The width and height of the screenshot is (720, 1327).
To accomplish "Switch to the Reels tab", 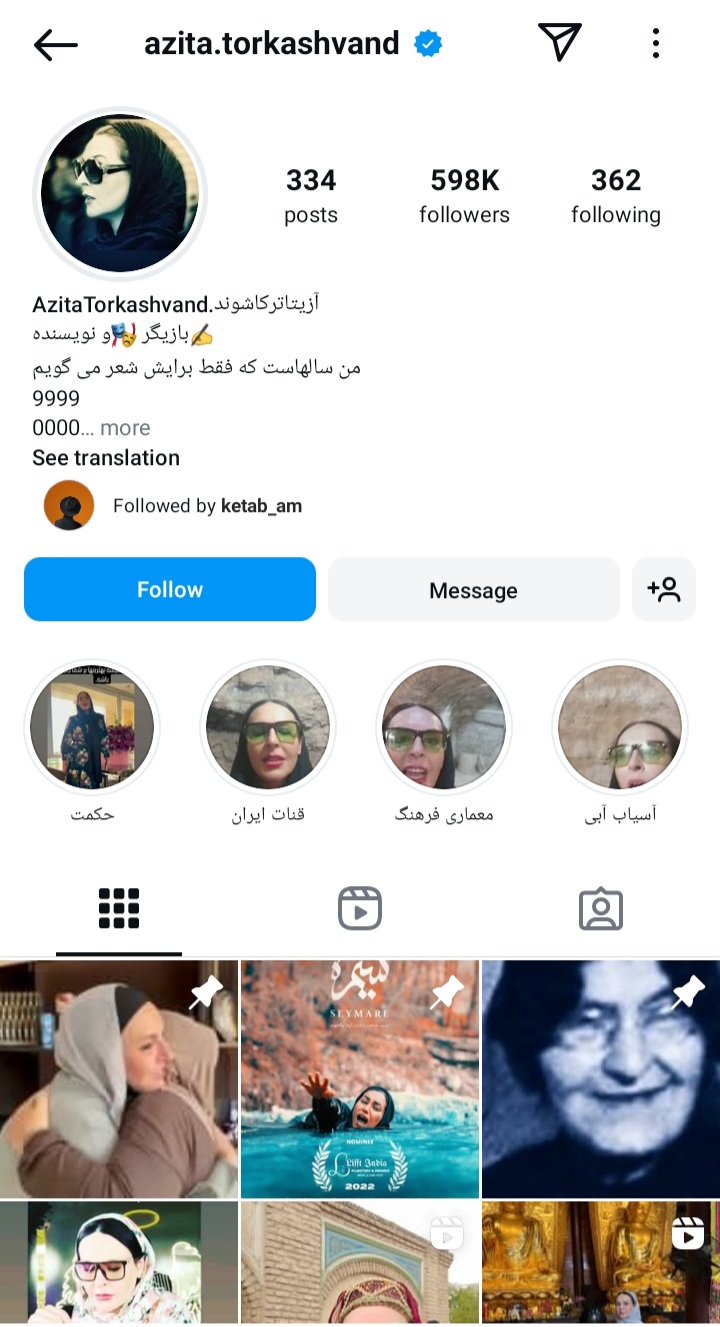I will (360, 908).
